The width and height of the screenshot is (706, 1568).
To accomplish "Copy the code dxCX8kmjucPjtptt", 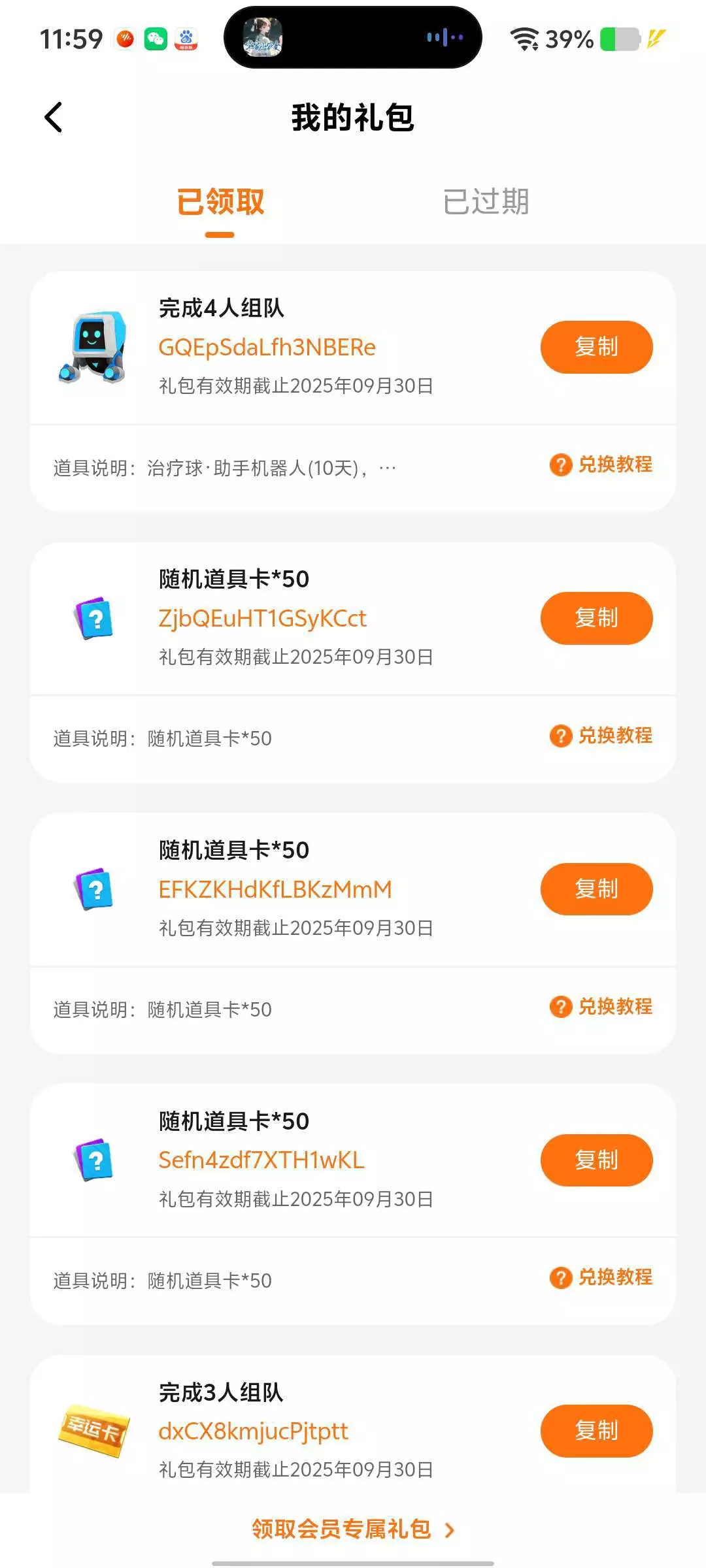I will 596,1431.
